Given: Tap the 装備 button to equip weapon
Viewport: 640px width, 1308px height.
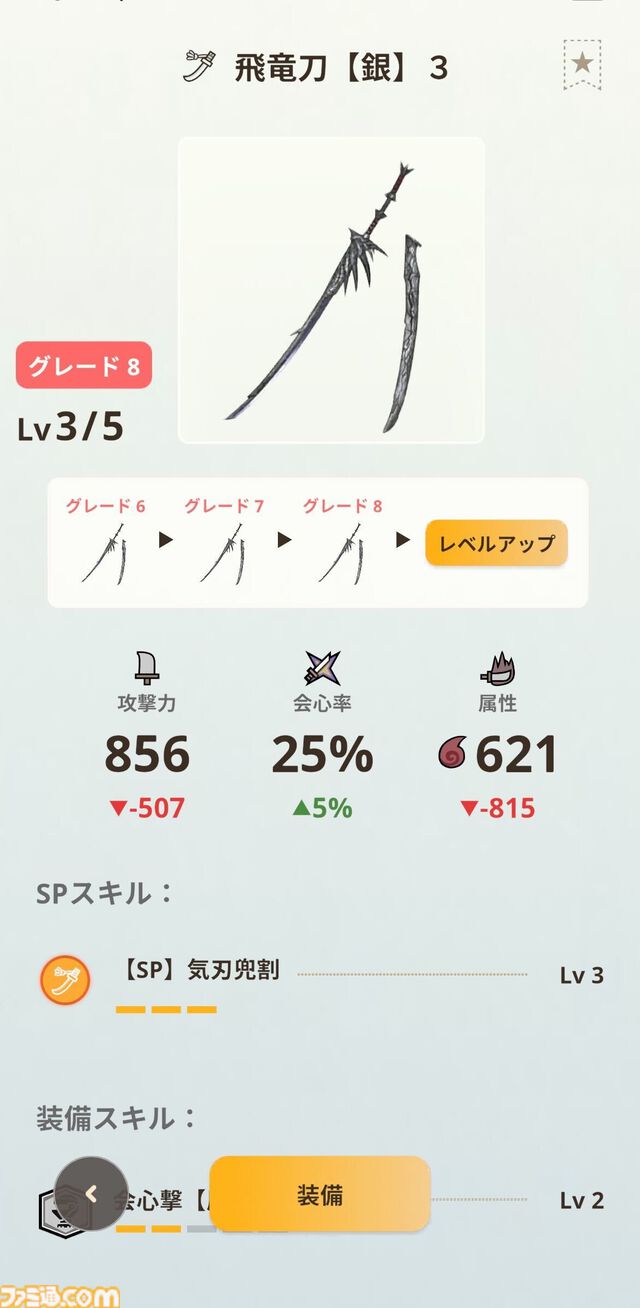Looking at the screenshot, I should point(320,1194).
